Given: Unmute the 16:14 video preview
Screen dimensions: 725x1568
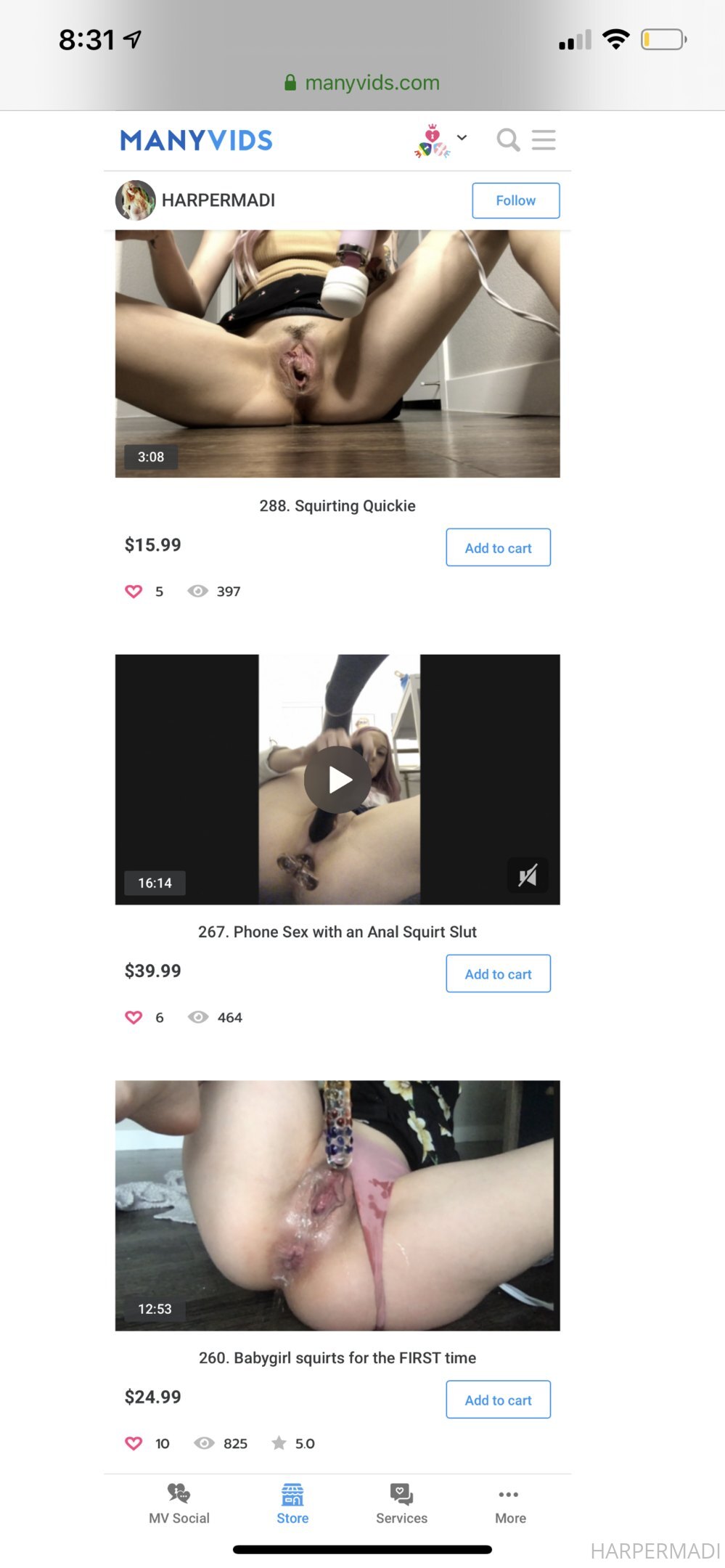Looking at the screenshot, I should pos(528,875).
